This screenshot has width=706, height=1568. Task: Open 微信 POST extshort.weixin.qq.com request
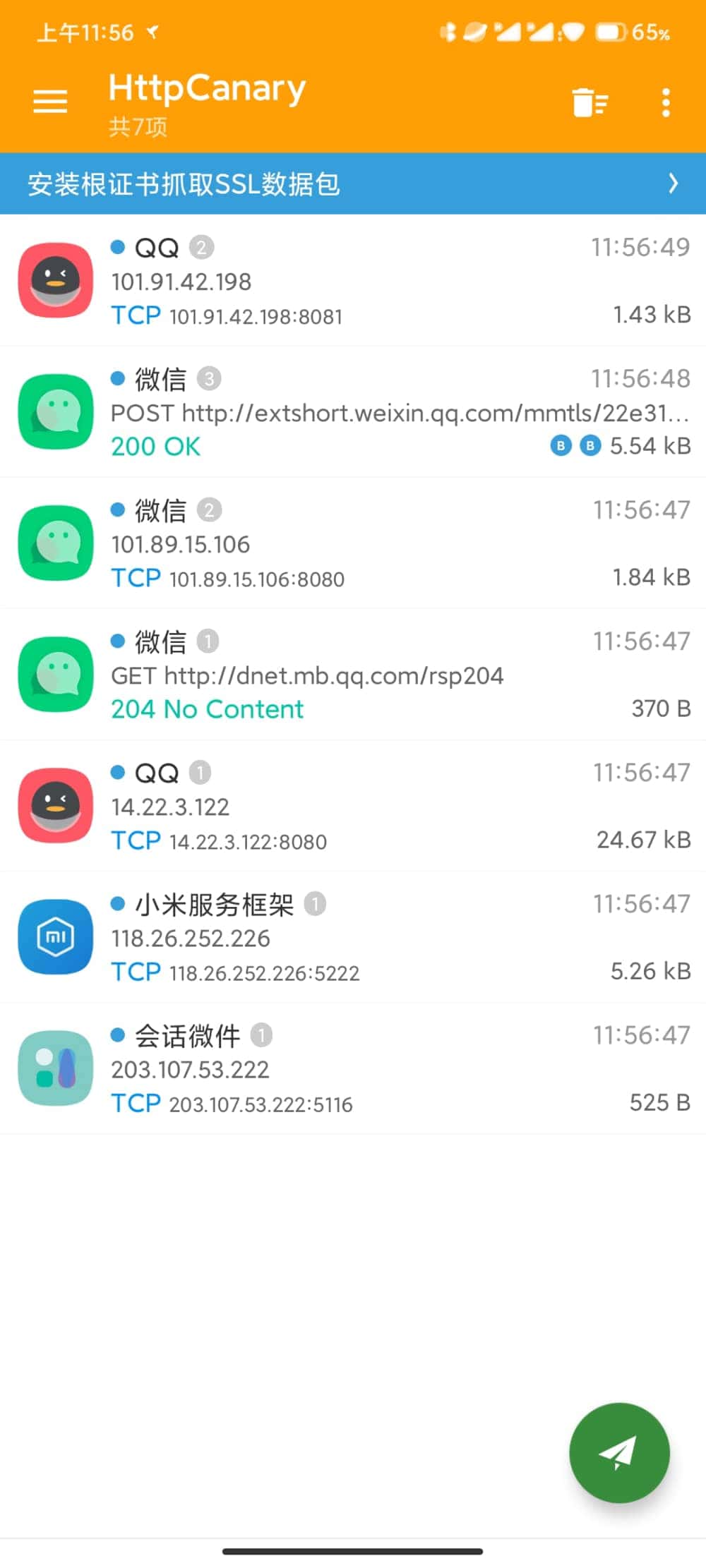[353, 412]
